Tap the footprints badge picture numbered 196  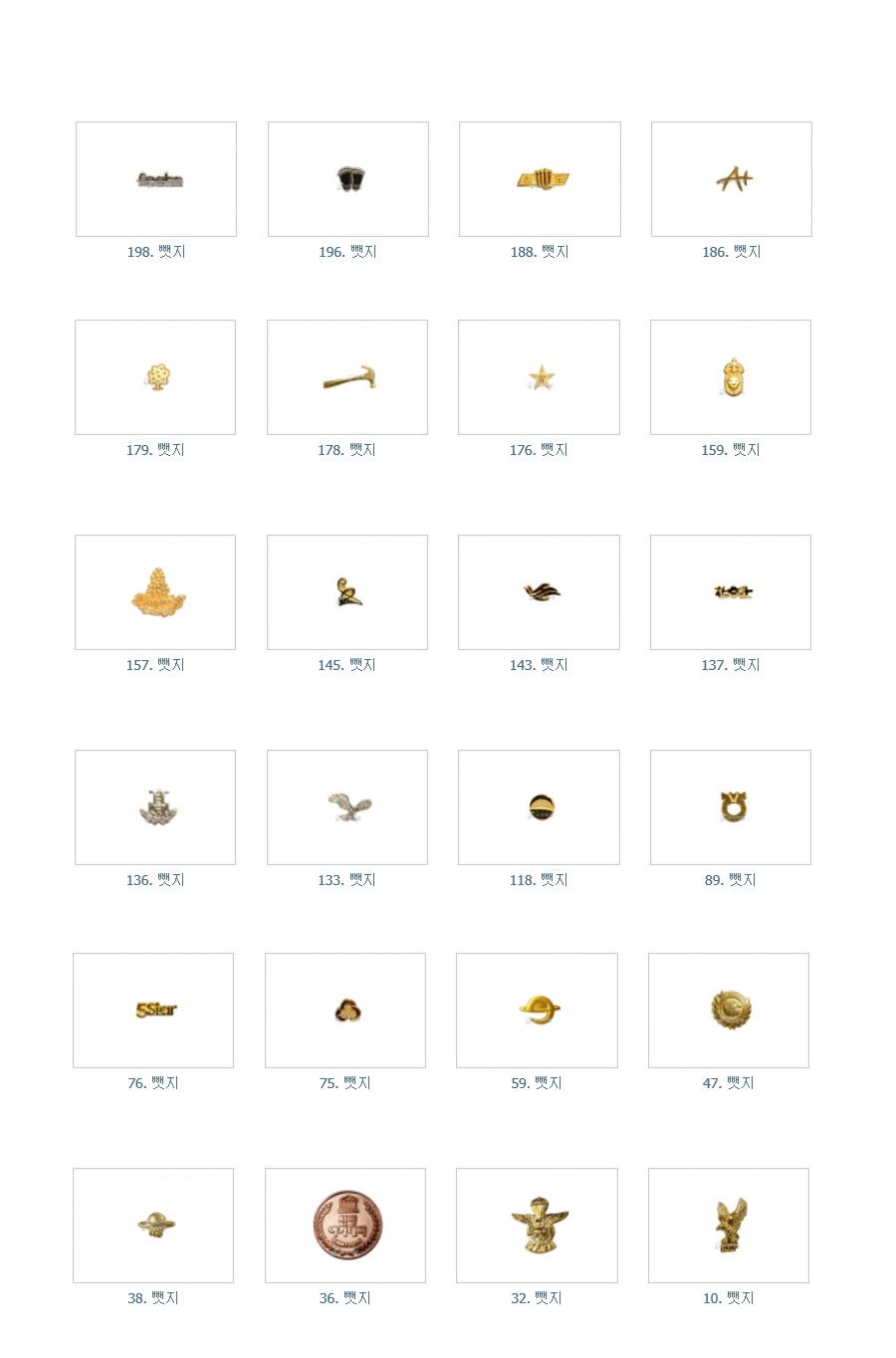click(348, 179)
